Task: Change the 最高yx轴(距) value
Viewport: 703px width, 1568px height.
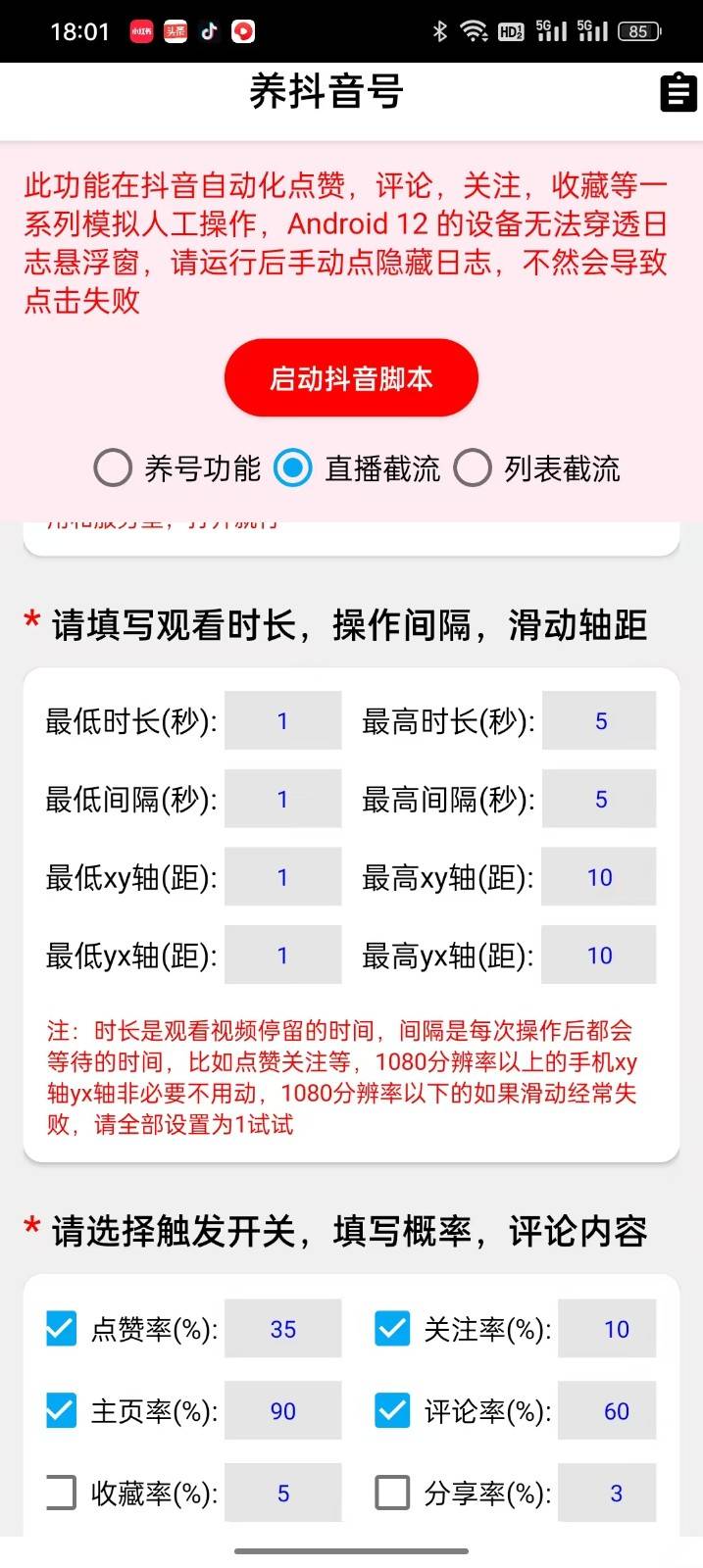Action: click(x=599, y=955)
